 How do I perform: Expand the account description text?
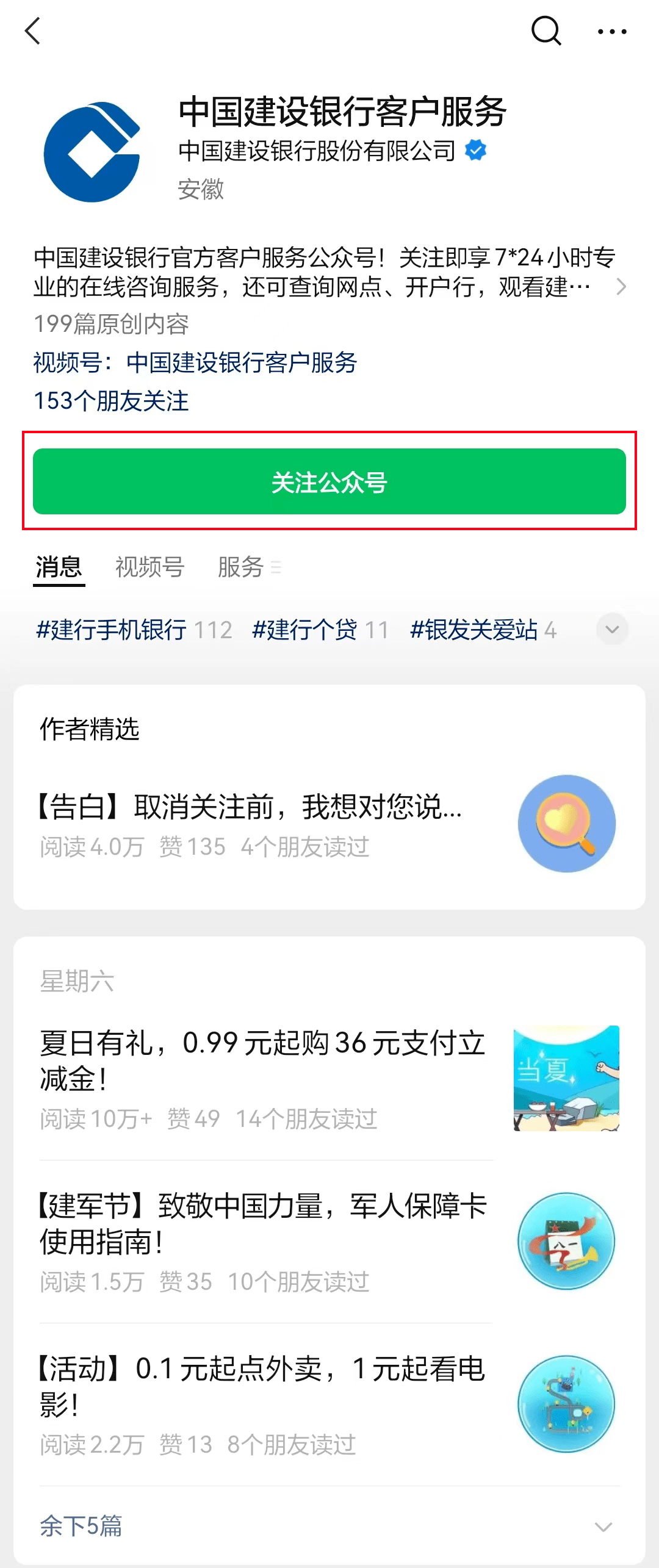(x=621, y=287)
